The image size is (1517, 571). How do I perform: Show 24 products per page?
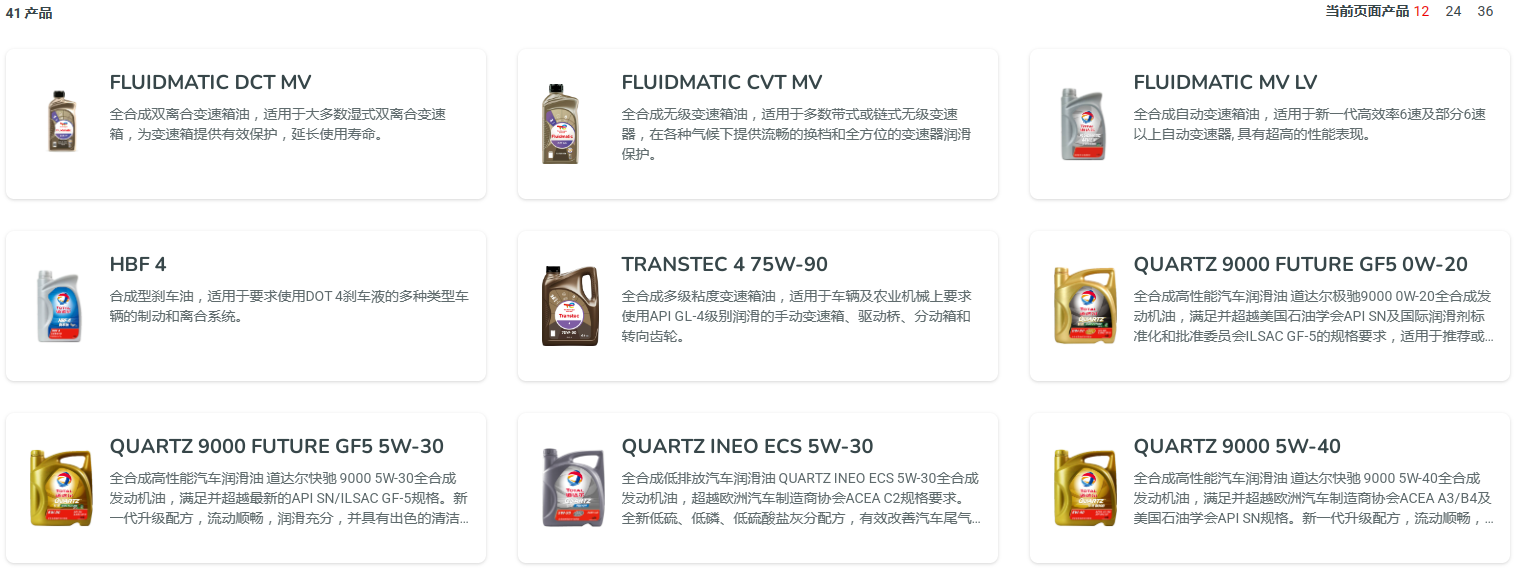point(1453,12)
